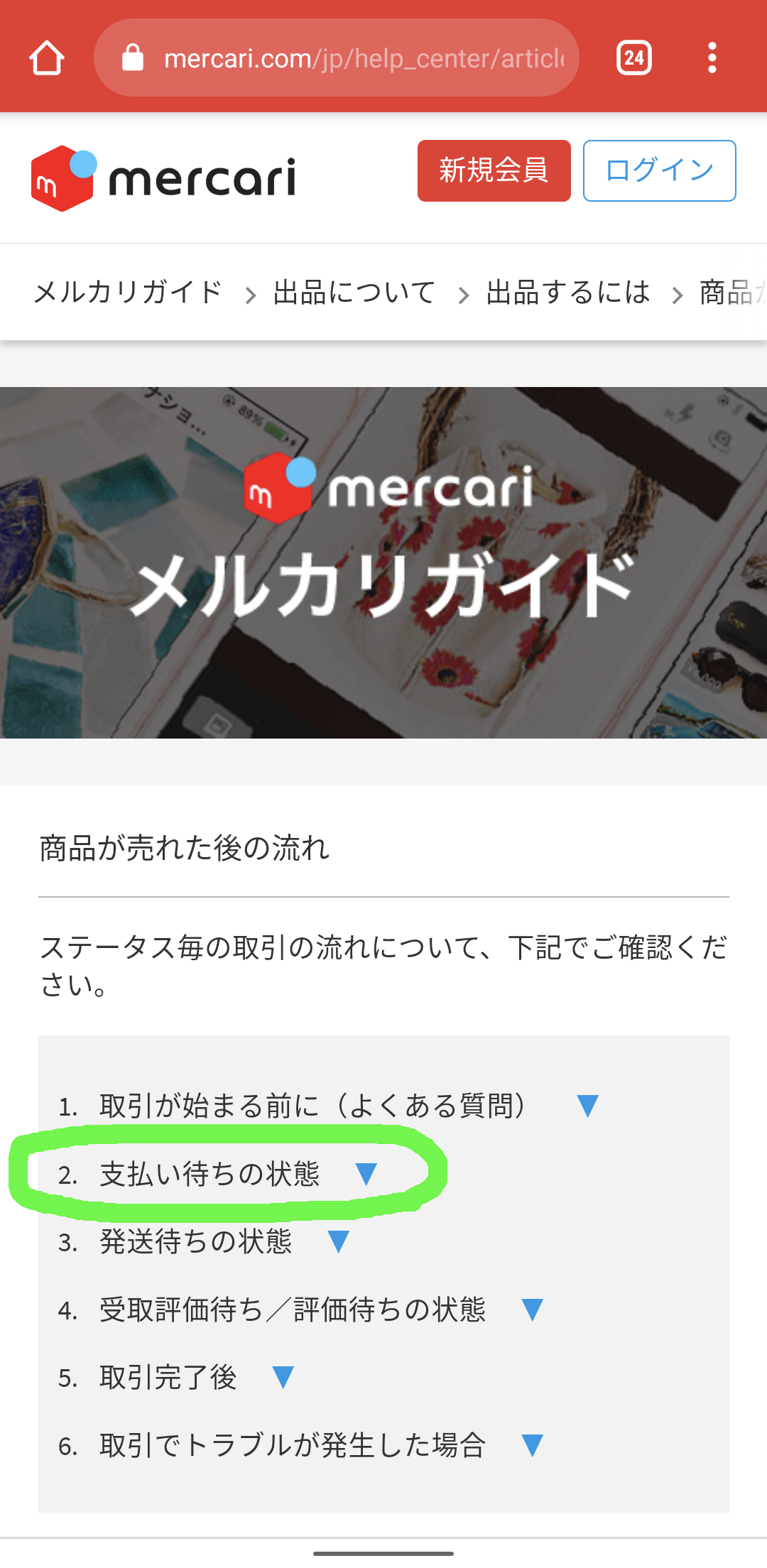Tap the mercari logo in header

[x=163, y=178]
